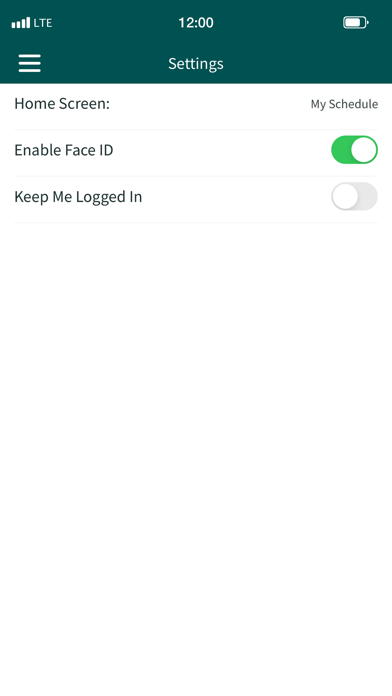Open the hamburger drawer menu

29,63
